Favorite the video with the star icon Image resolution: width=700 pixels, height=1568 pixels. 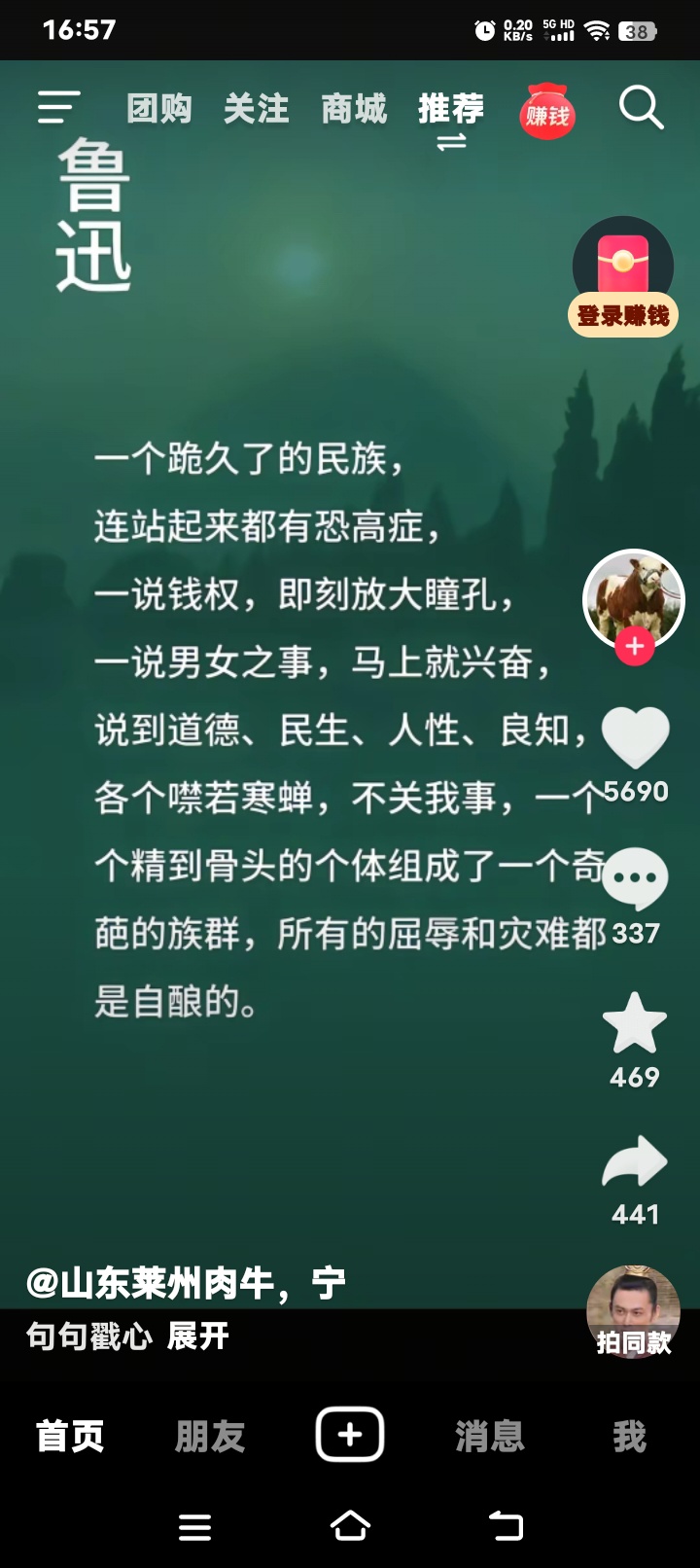(635, 1023)
